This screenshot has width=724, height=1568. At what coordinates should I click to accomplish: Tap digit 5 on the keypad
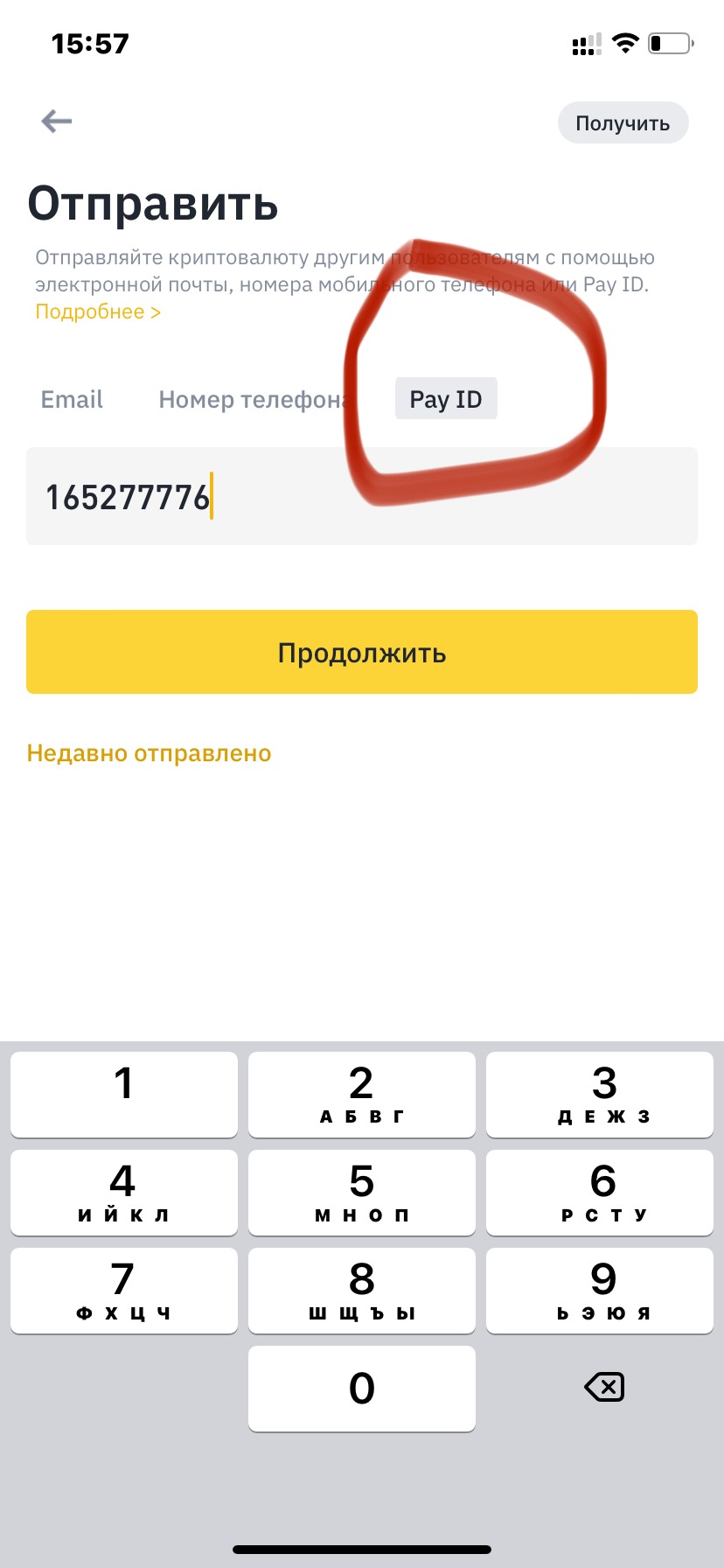click(x=362, y=1192)
